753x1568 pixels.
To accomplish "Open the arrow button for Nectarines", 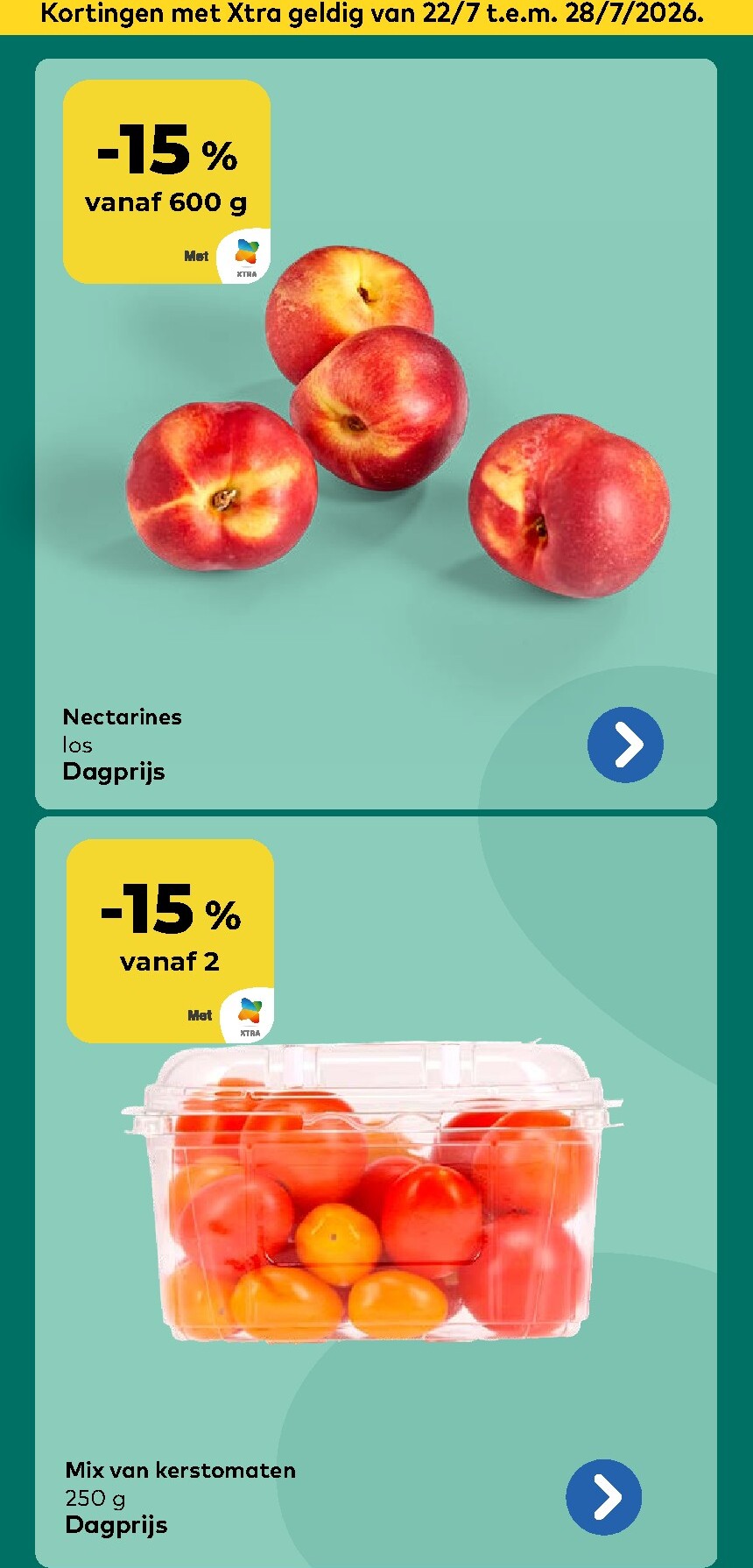I will [625, 745].
